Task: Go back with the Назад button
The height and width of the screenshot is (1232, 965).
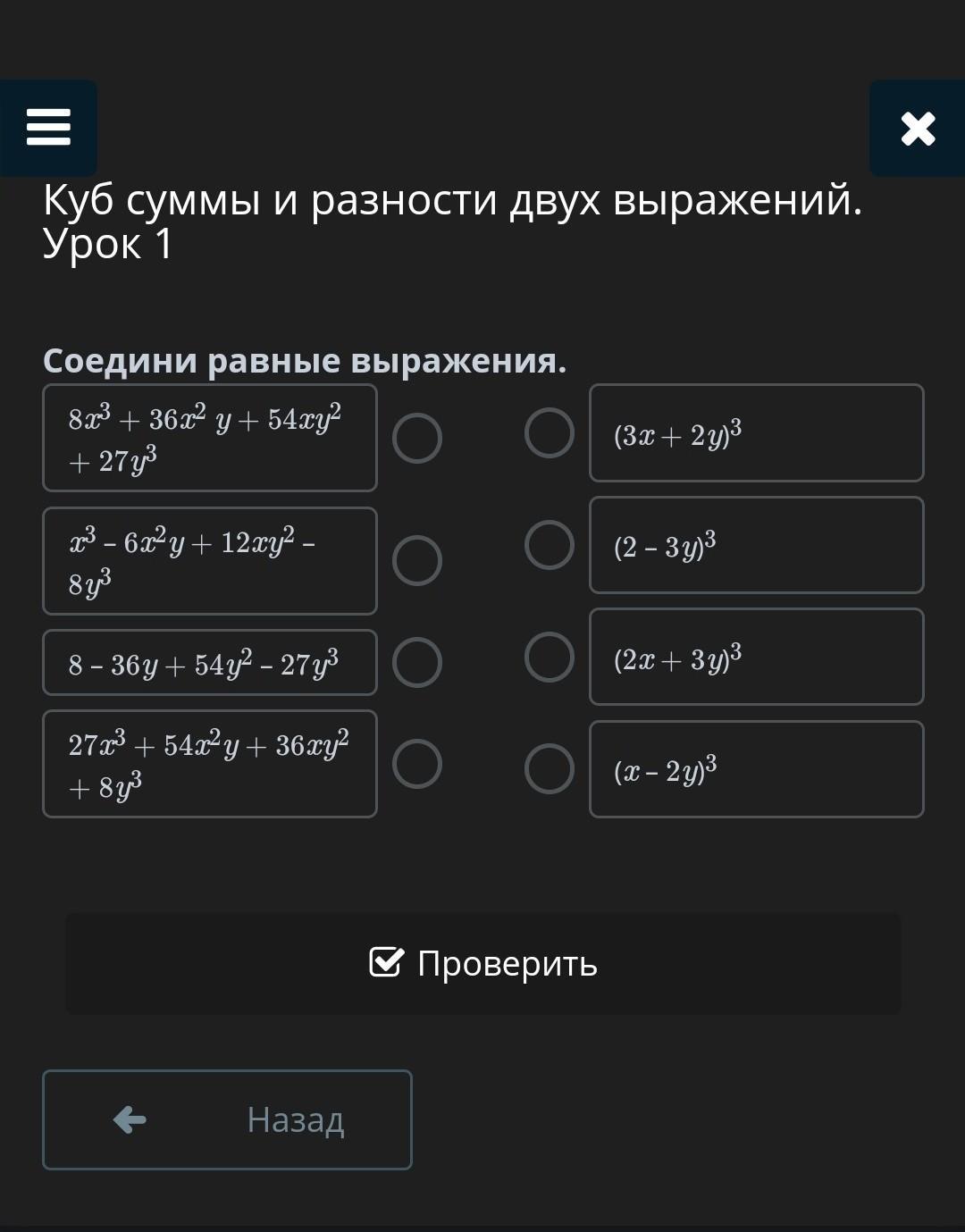Action: [227, 1119]
